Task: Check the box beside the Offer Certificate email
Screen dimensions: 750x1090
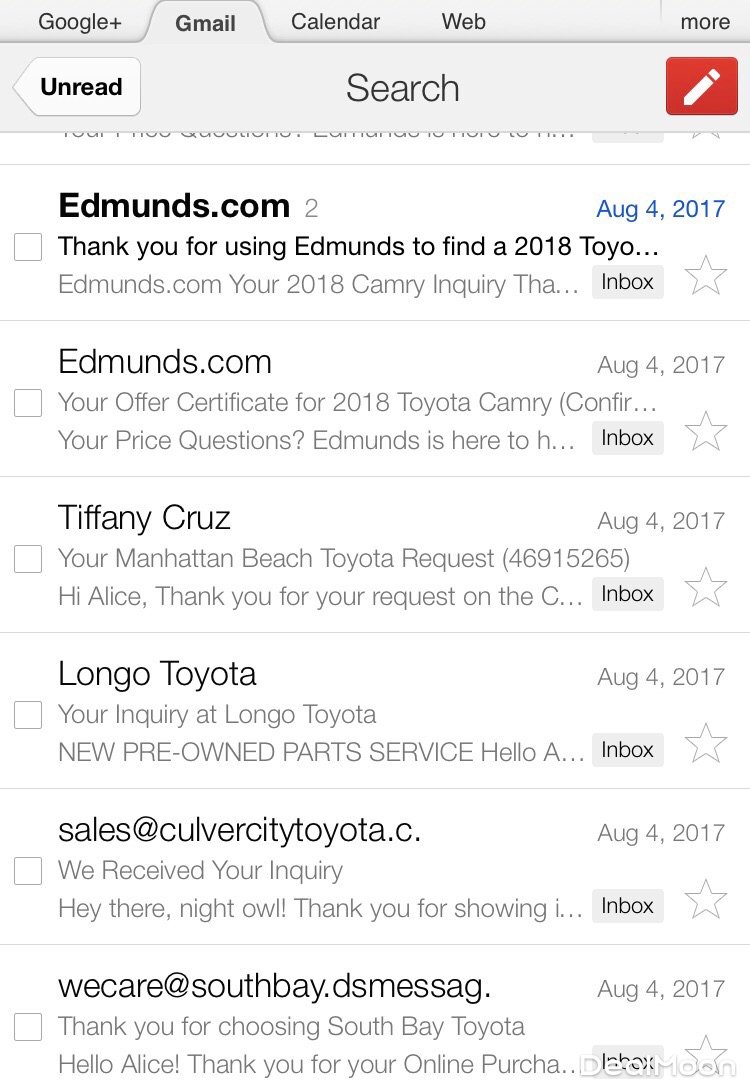Action: tap(28, 403)
